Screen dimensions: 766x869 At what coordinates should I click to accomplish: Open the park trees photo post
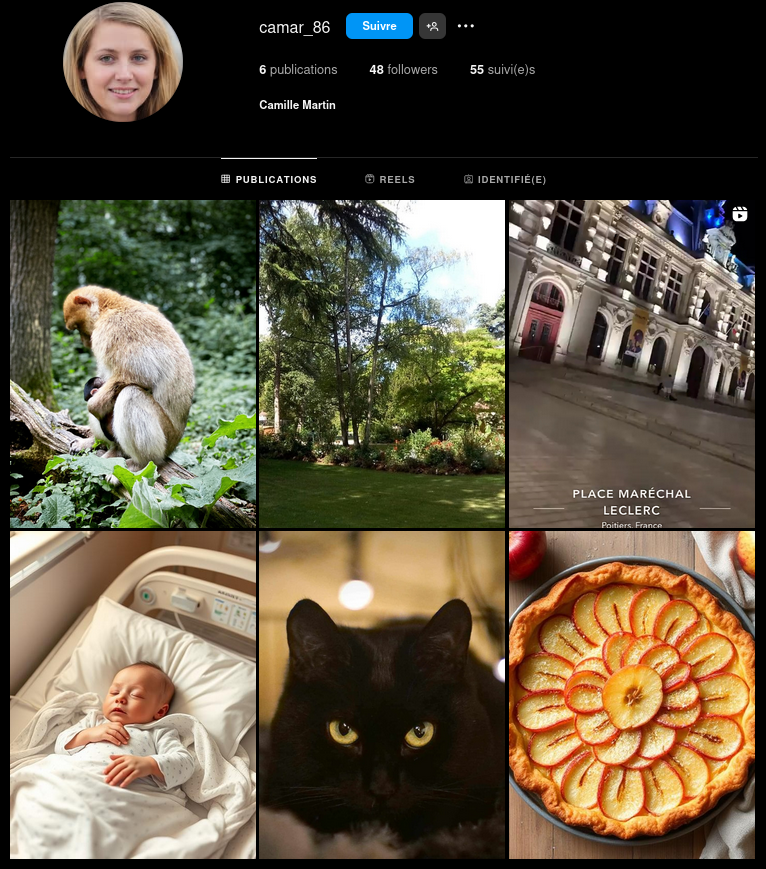pos(382,364)
